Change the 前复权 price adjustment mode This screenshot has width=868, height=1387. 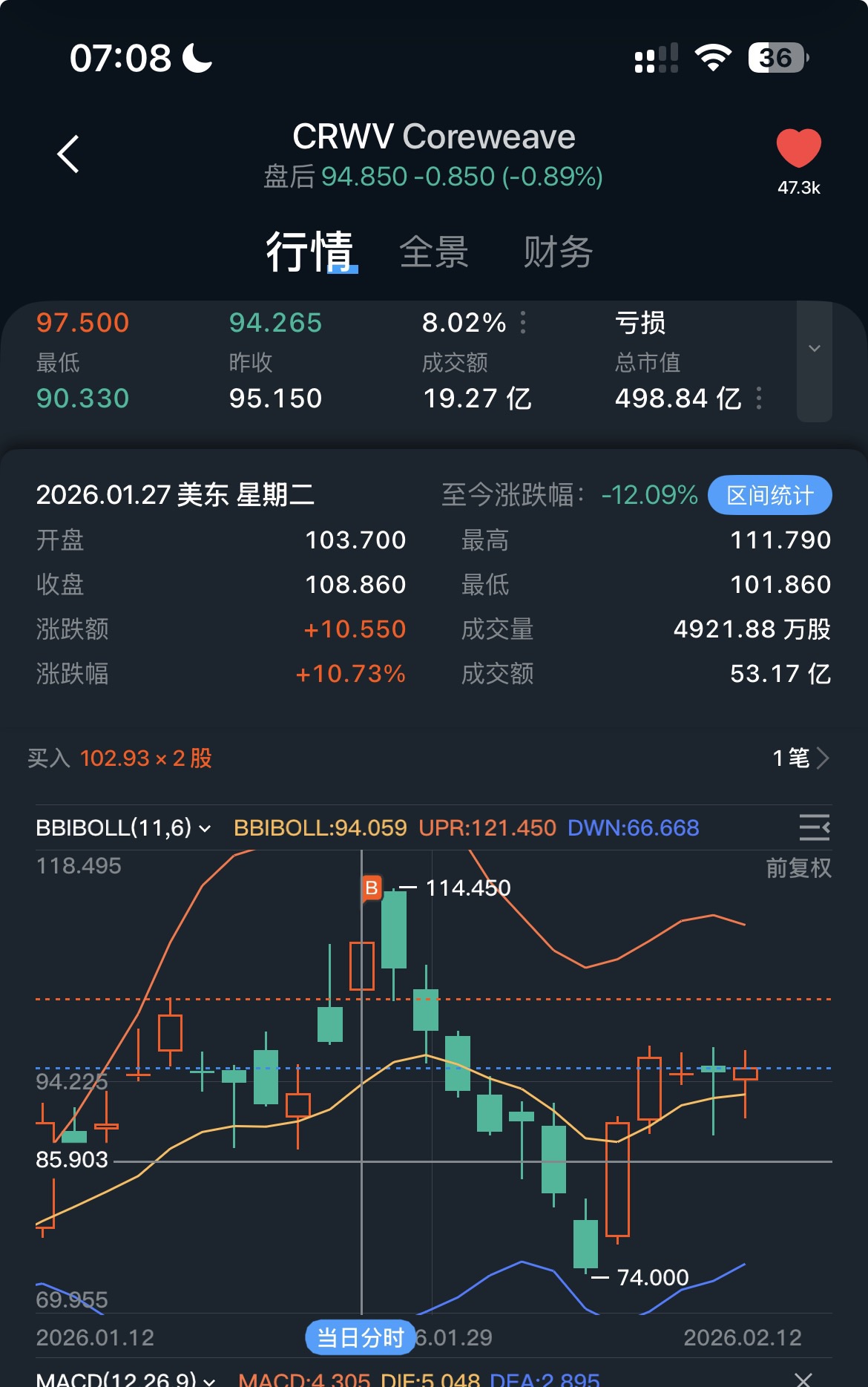798,868
